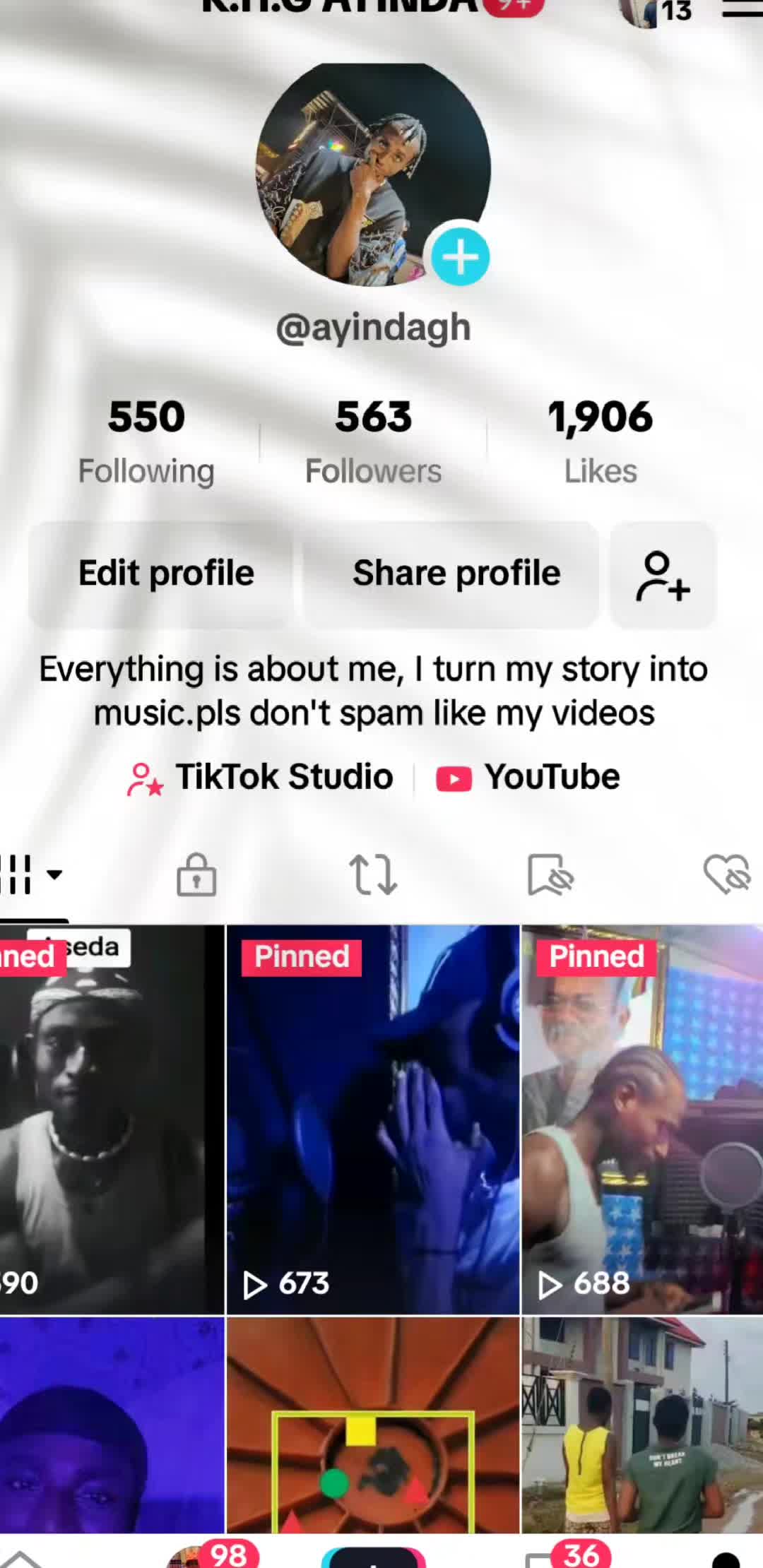
Task: Switch to the hidden liked videos tab
Action: coord(727,874)
